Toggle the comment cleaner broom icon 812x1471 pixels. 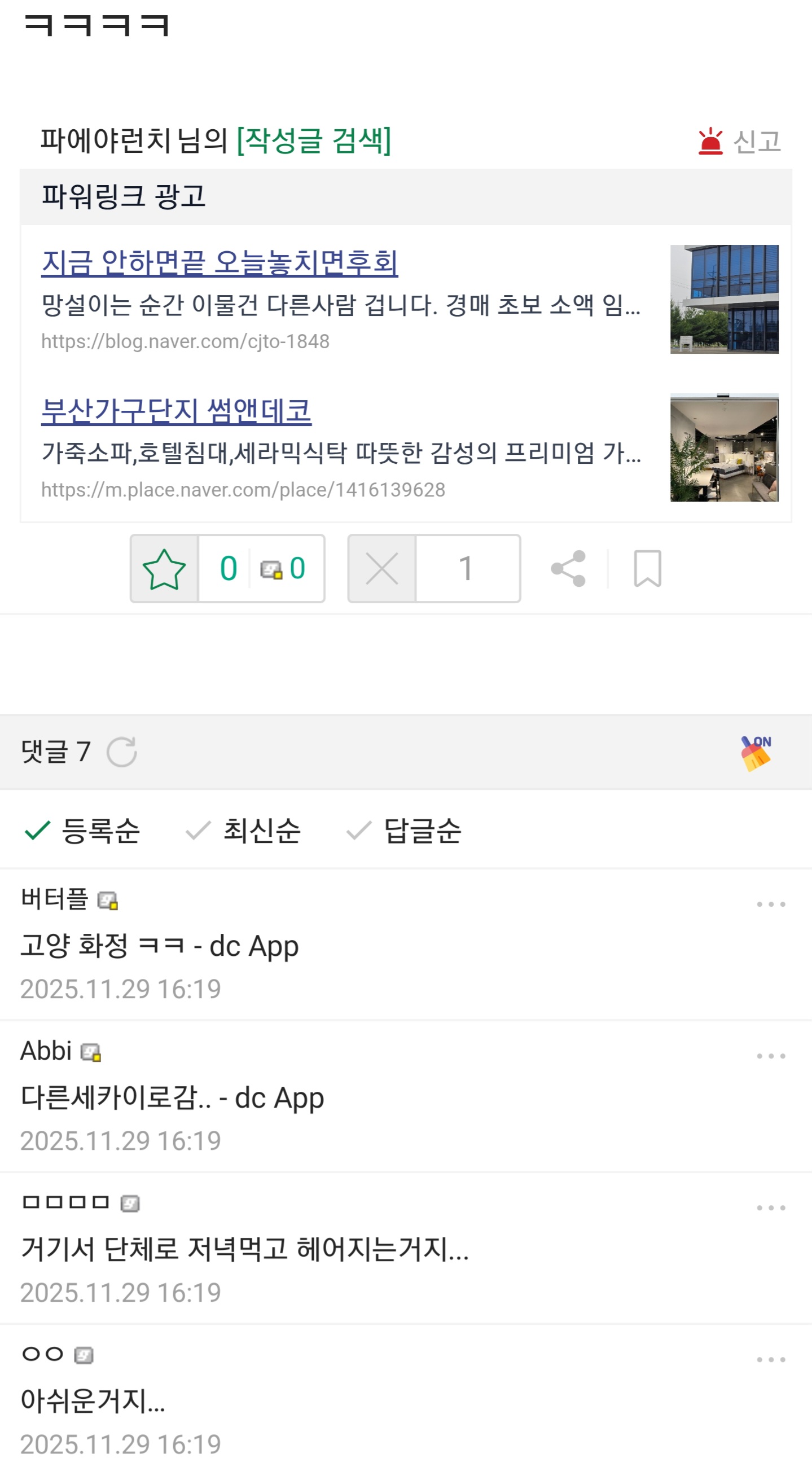[x=756, y=753]
